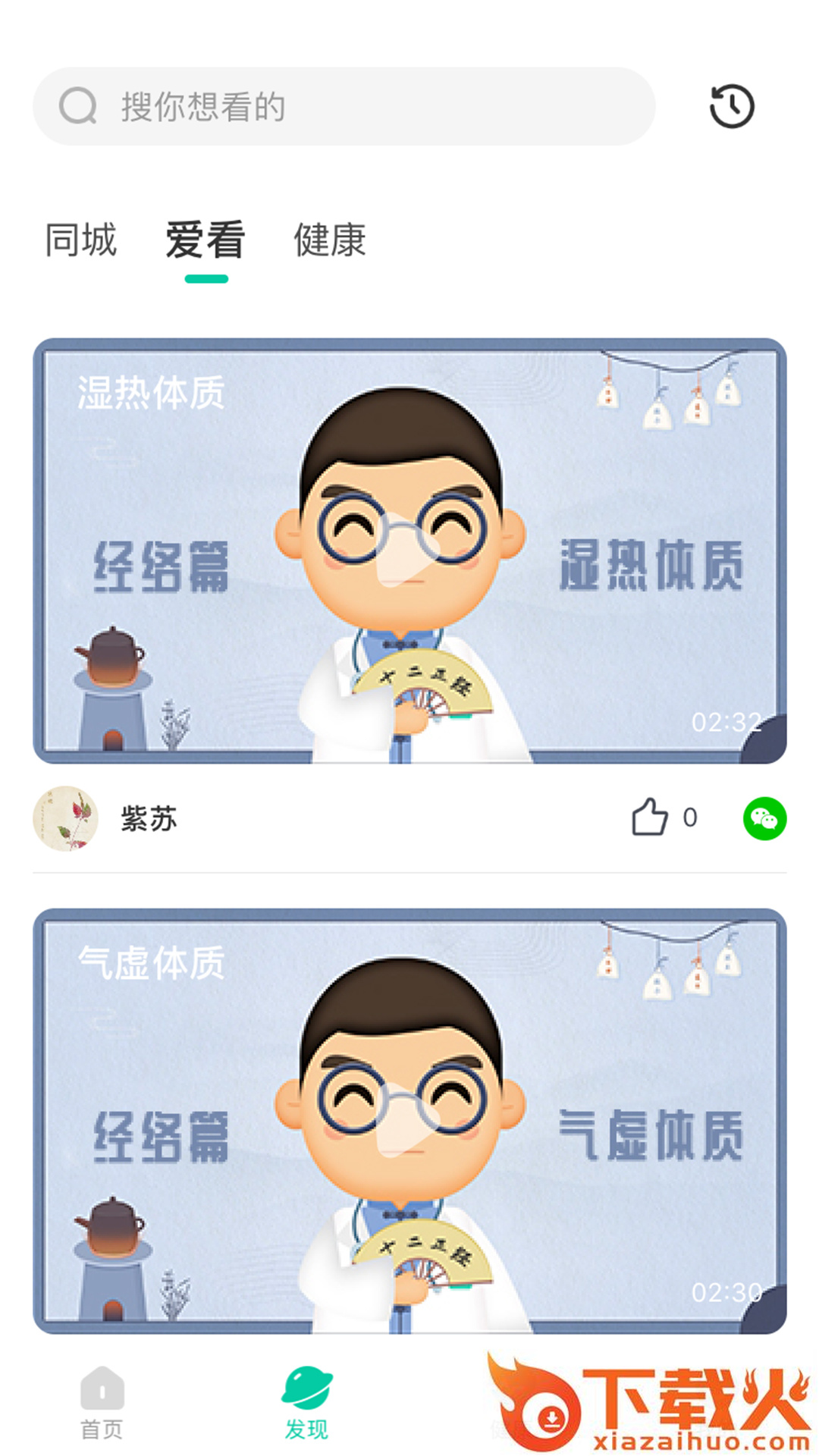The image size is (819, 1456).
Task: Like the 湿热体质 video by 紫苏
Action: (x=651, y=818)
